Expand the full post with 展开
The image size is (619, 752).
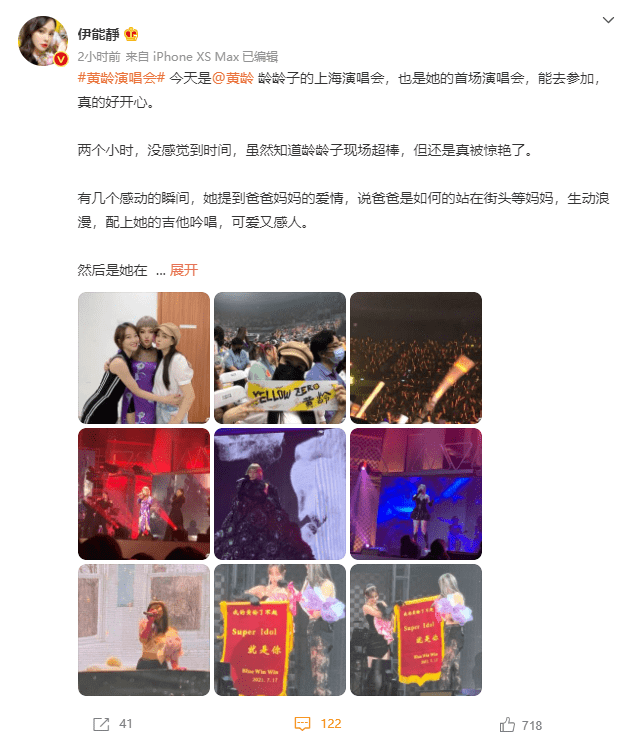(184, 270)
